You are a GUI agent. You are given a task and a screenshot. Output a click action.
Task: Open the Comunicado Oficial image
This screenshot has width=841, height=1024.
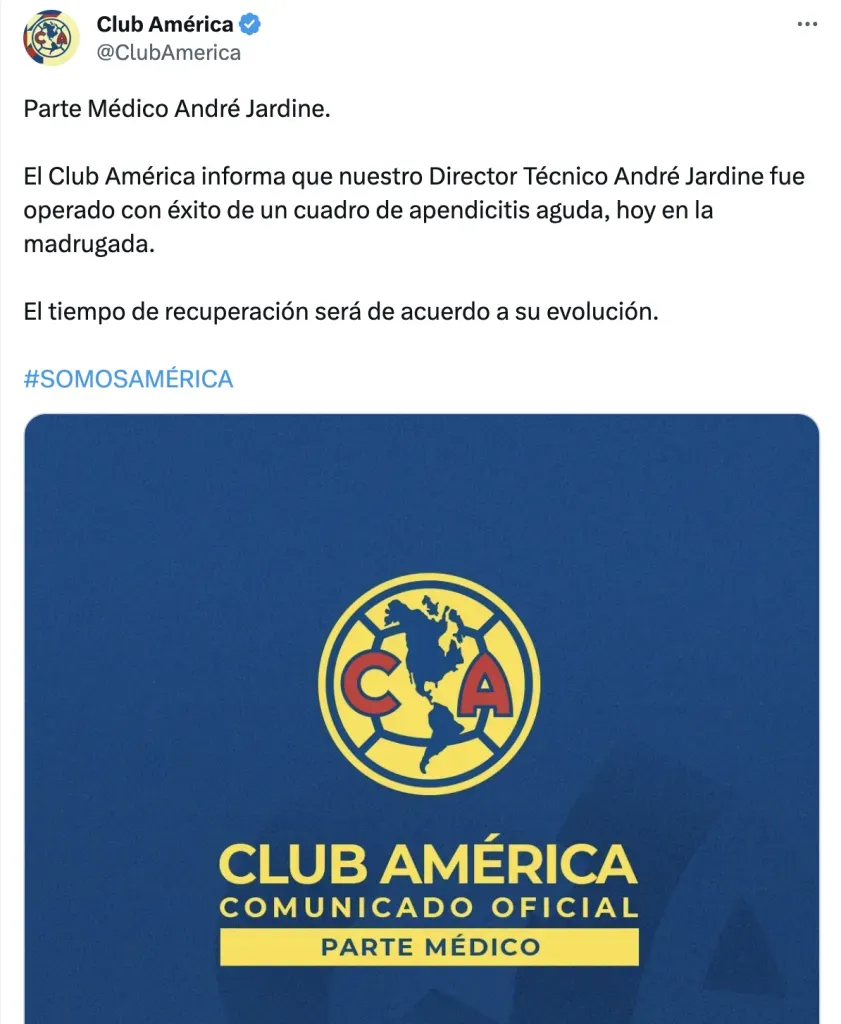(x=421, y=718)
